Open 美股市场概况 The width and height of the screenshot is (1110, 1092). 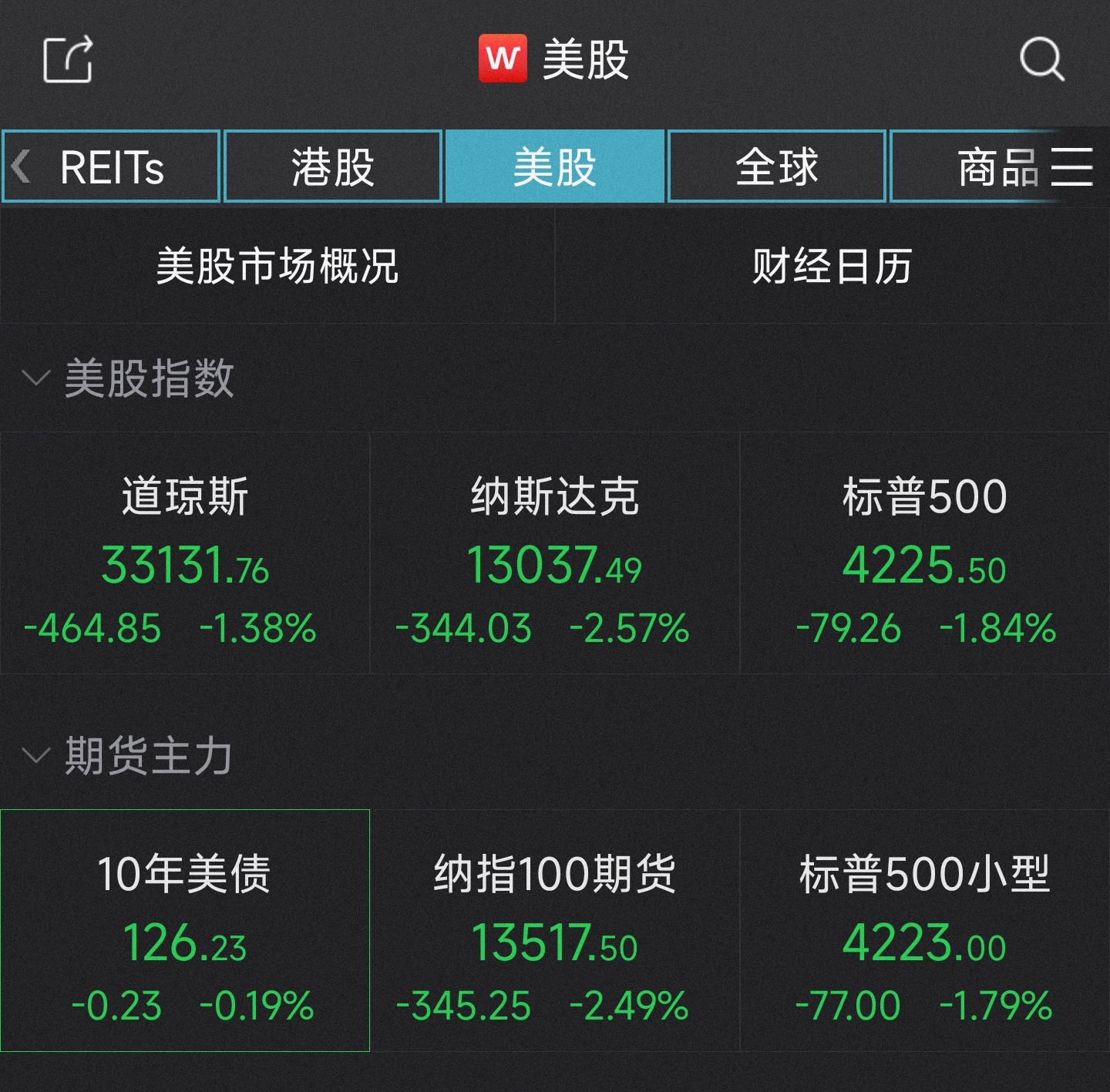click(x=277, y=266)
